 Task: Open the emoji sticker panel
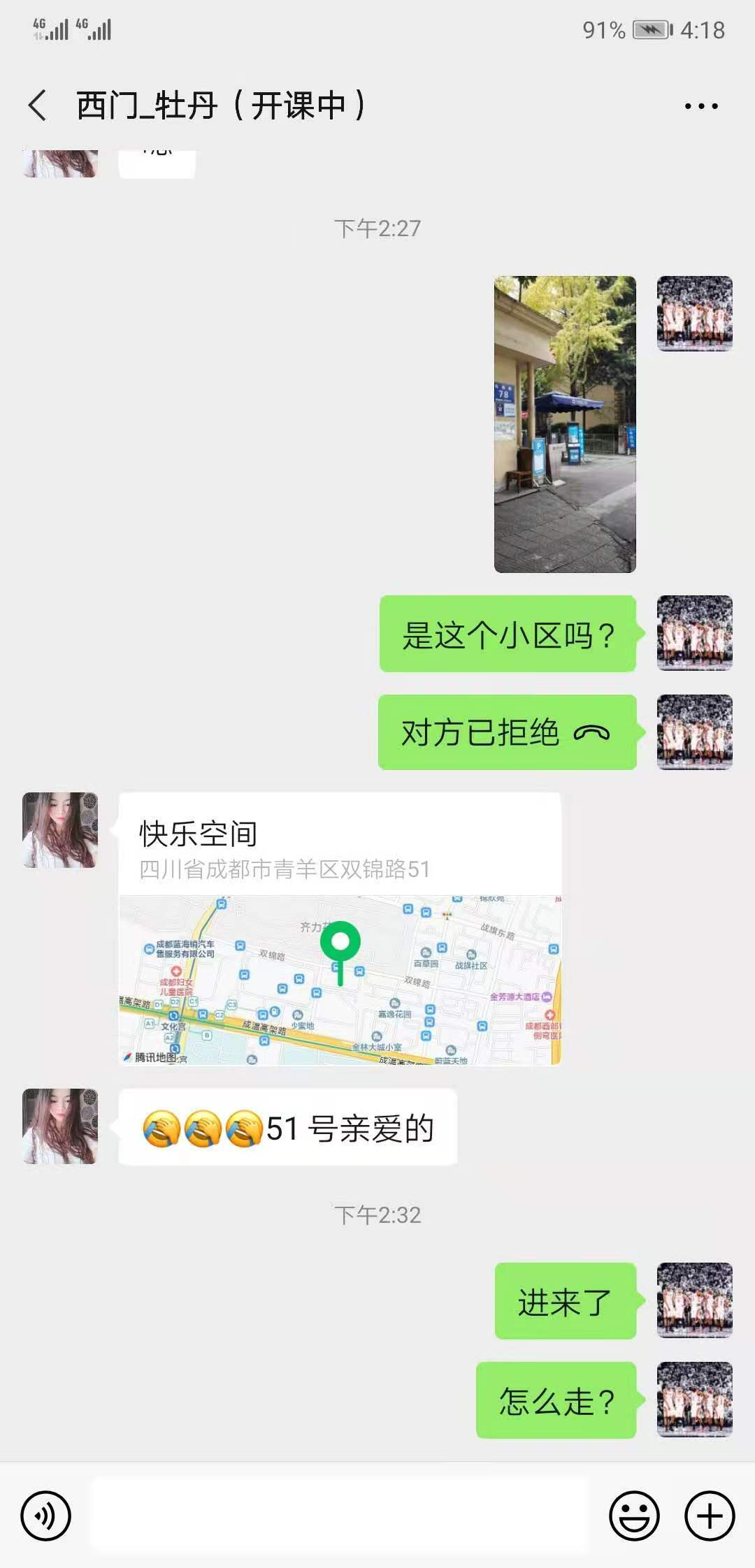click(634, 1516)
